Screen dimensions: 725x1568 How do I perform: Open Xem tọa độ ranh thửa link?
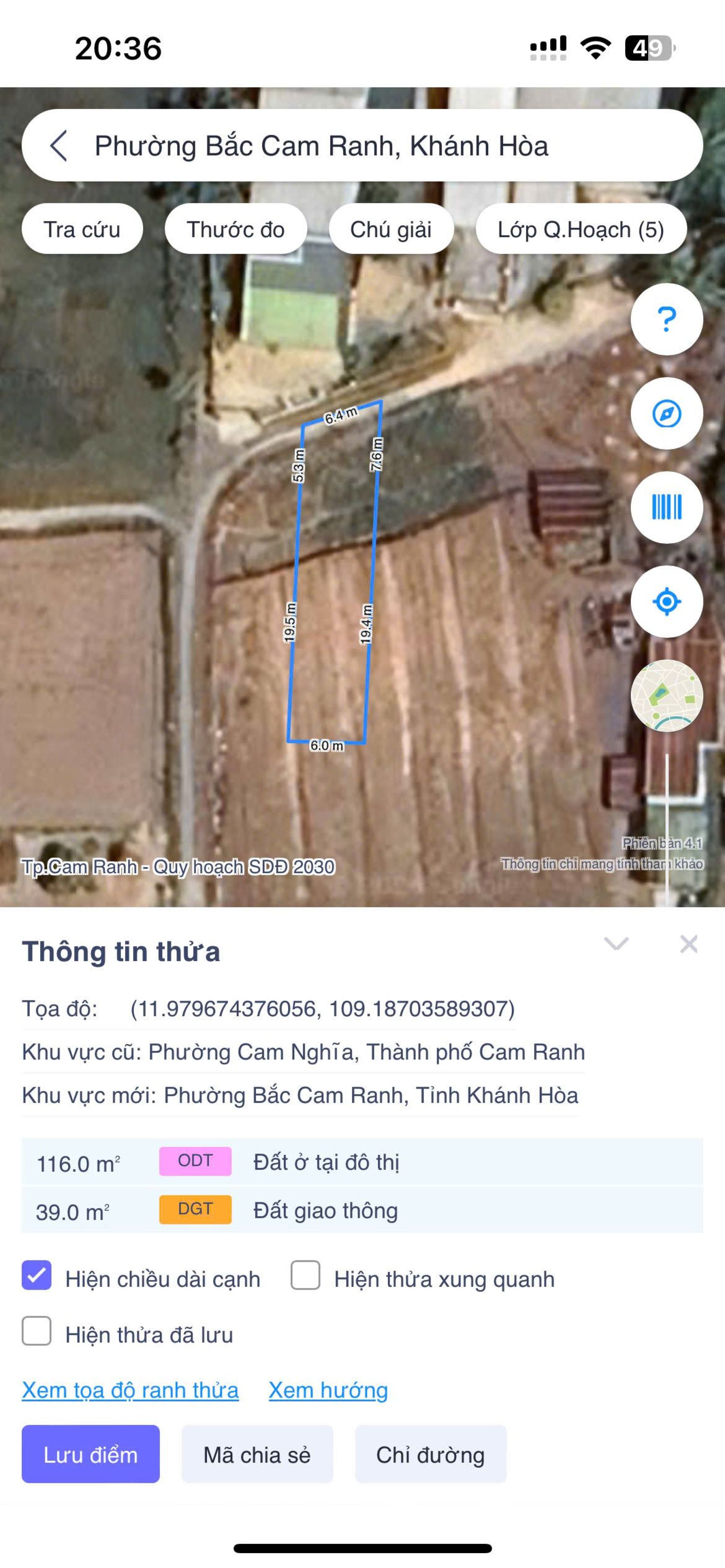tap(130, 1391)
